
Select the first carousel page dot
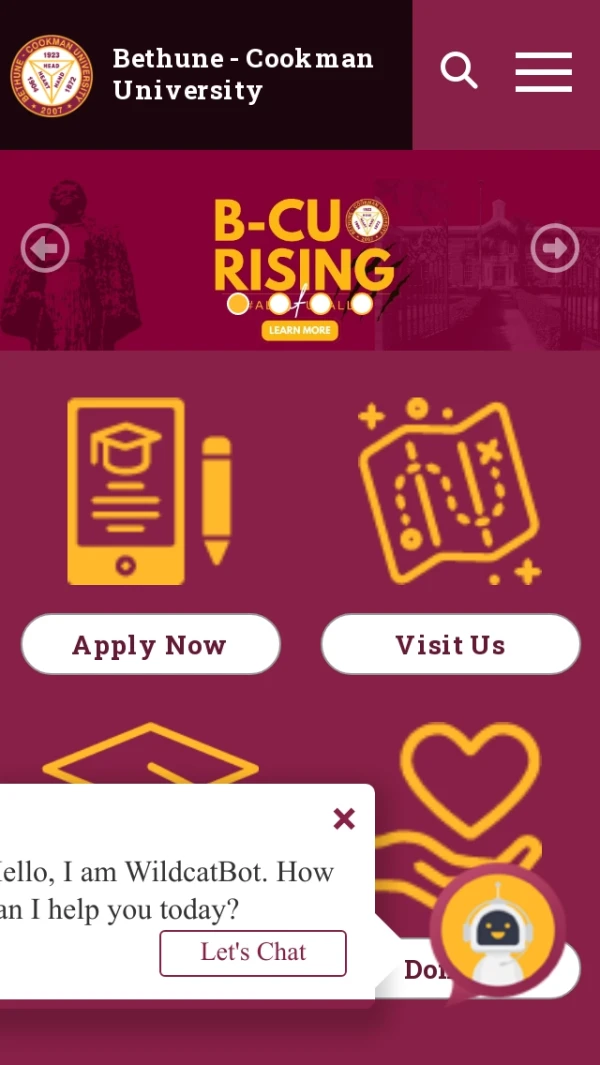point(238,303)
